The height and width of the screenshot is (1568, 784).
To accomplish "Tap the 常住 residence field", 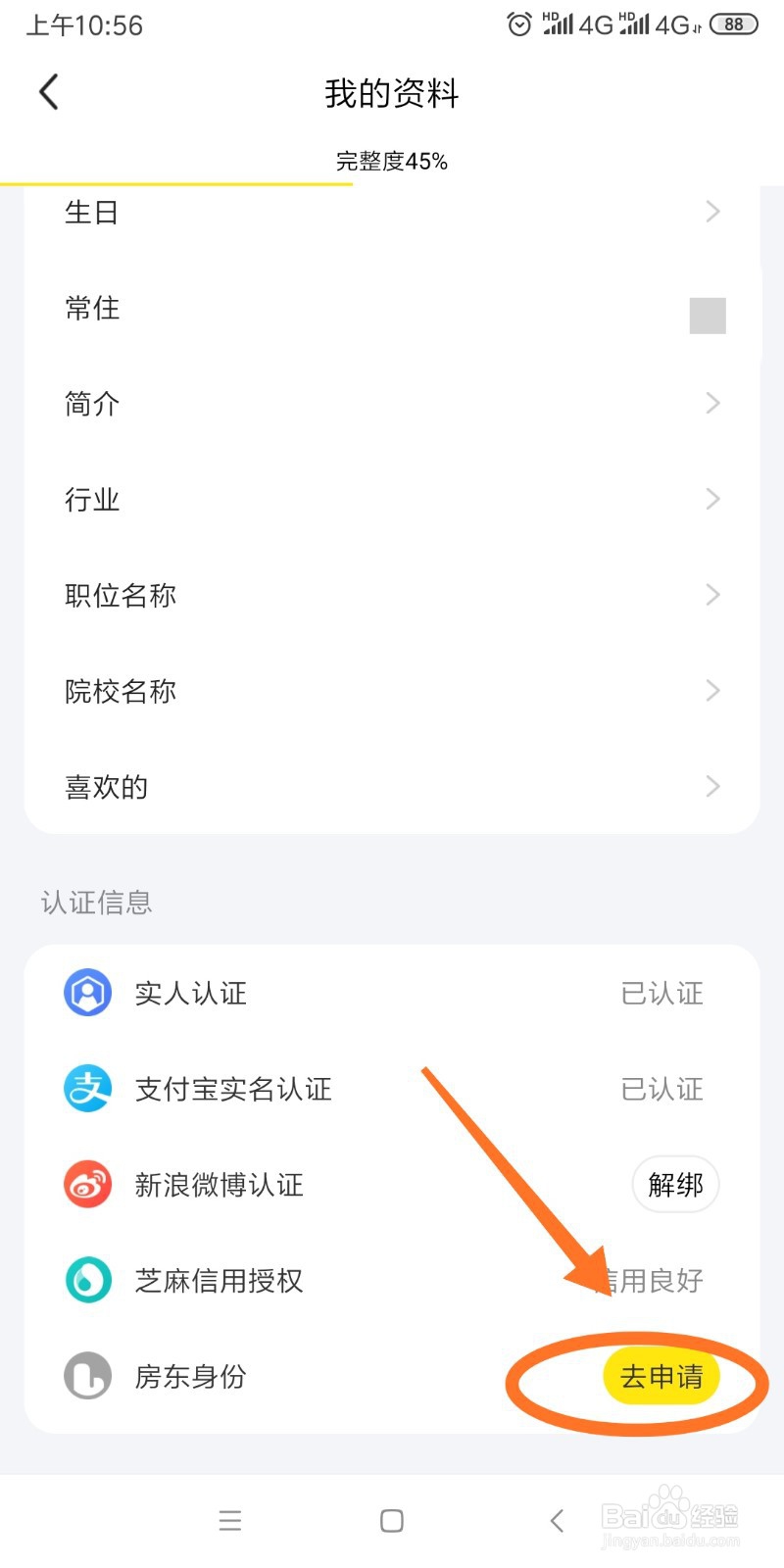I will coord(392,308).
